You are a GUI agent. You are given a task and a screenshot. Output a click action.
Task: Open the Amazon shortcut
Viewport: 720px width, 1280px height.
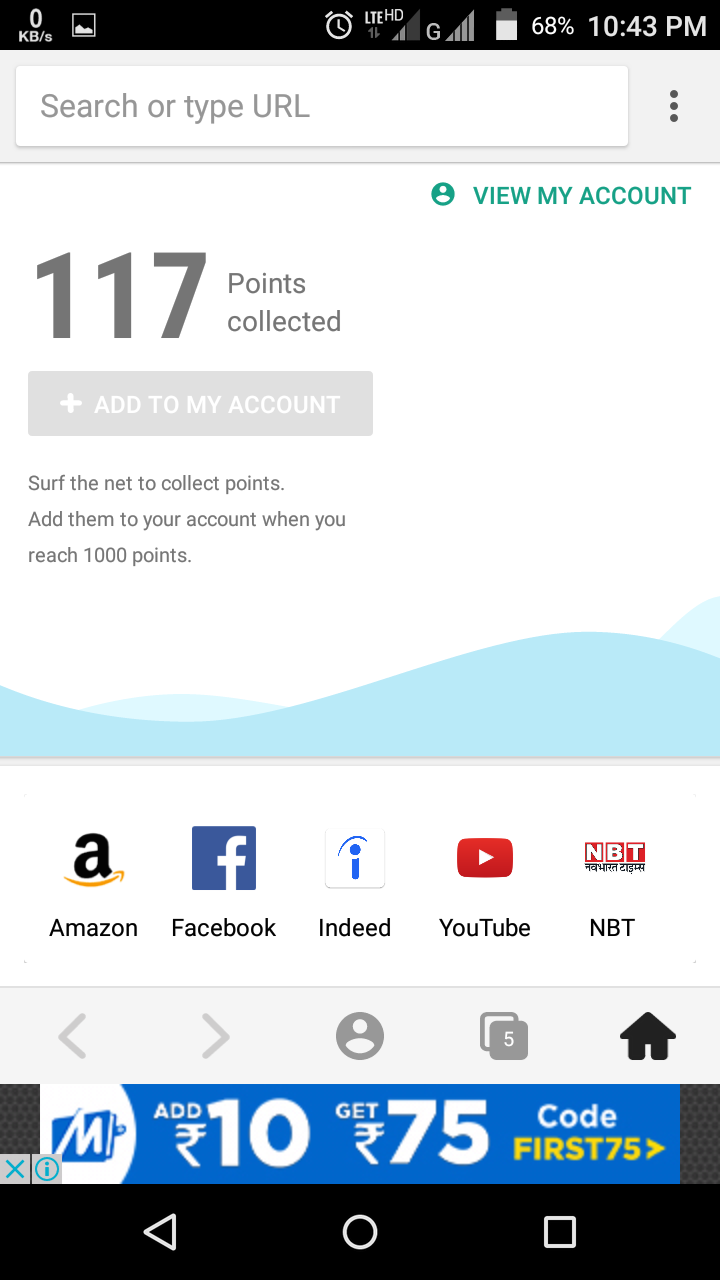click(94, 882)
